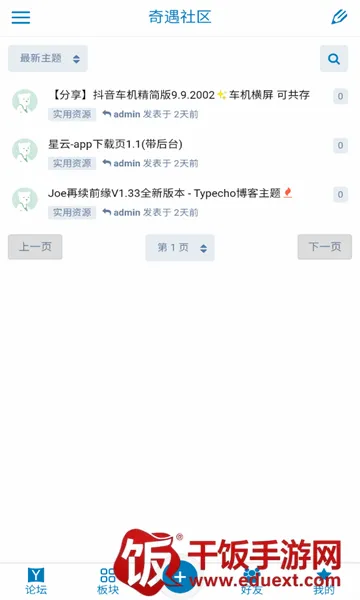The image size is (360, 600).
Task: Switch to the 板块 tab
Action: pyautogui.click(x=108, y=582)
